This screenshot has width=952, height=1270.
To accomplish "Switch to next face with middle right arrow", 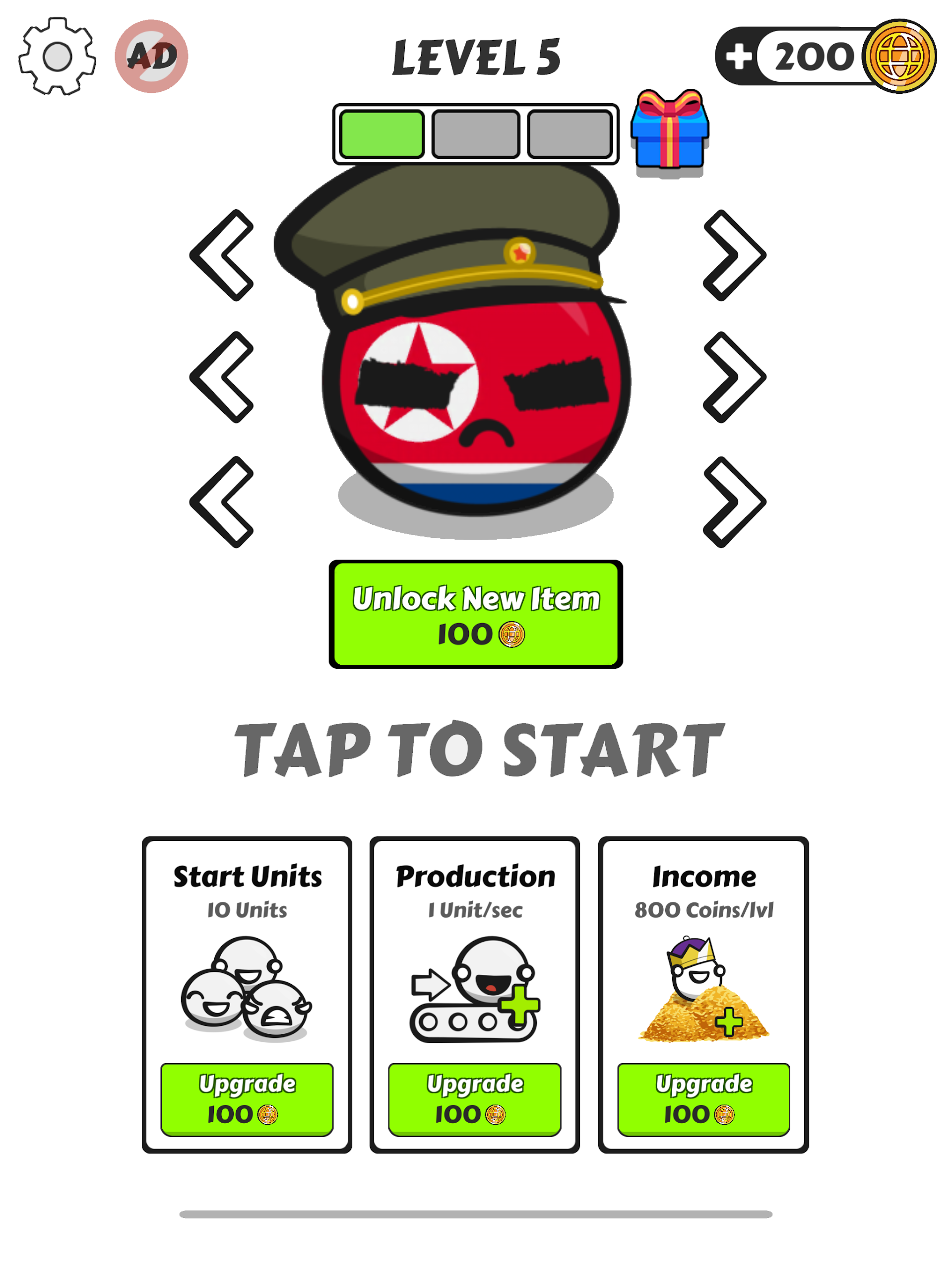I will [x=734, y=377].
